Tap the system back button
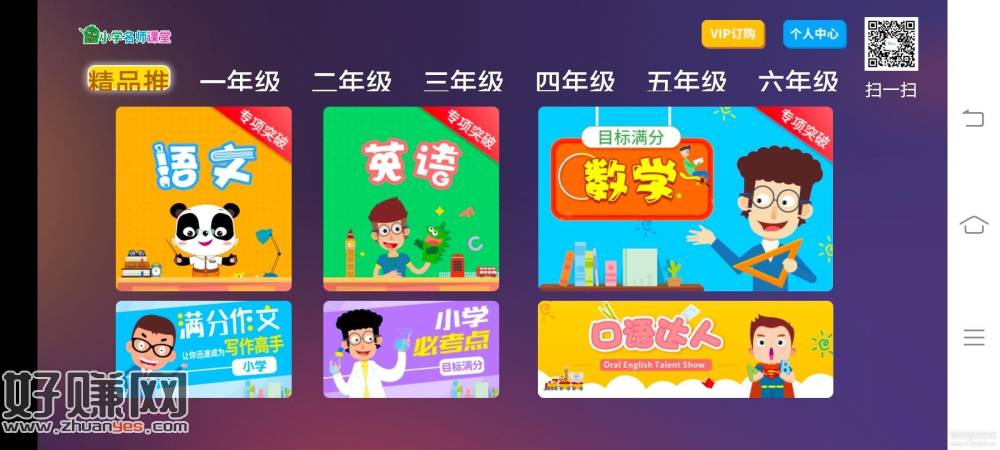 (973, 119)
